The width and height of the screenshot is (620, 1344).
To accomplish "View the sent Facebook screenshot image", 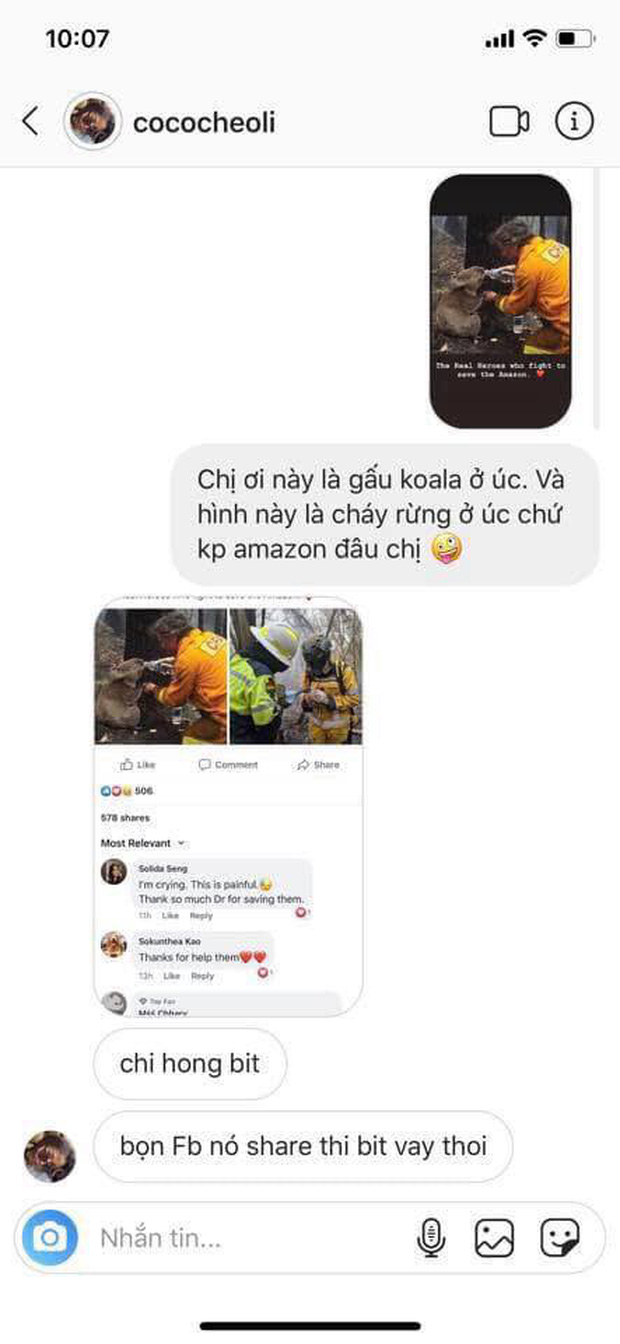I will pos(228,806).
